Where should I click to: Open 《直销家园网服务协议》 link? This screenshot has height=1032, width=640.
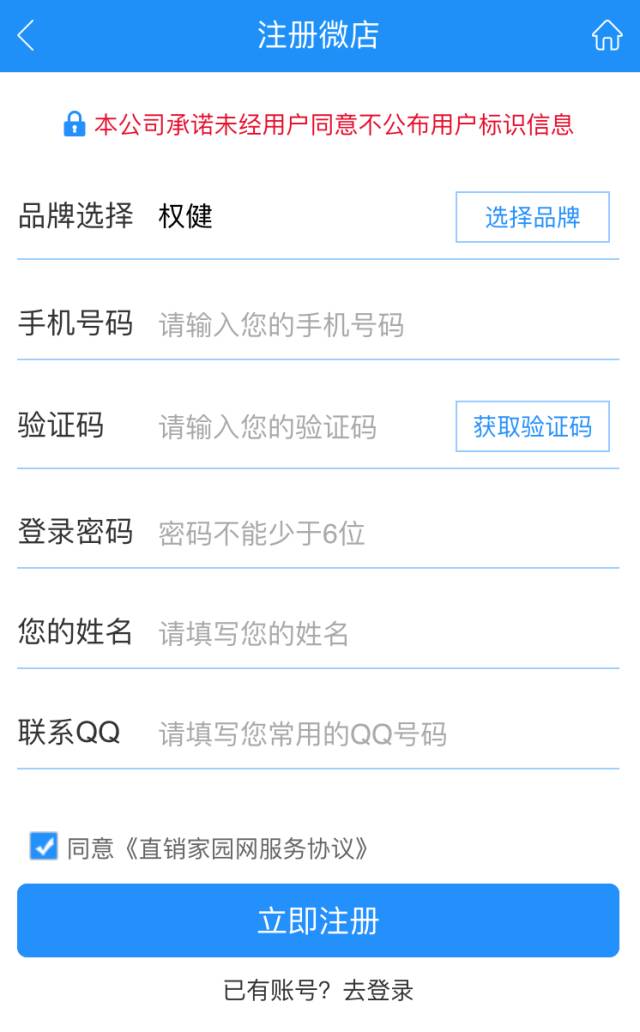(x=246, y=848)
